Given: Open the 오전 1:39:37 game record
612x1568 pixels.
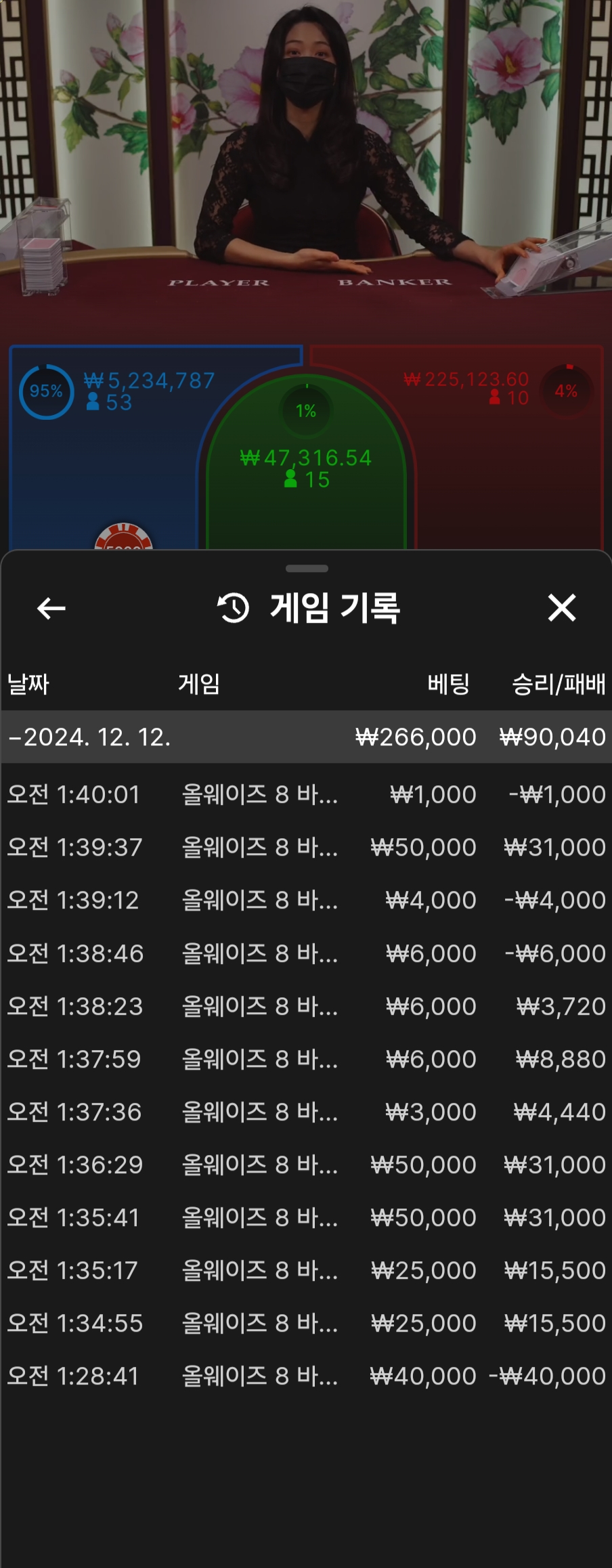Looking at the screenshot, I should (306, 847).
